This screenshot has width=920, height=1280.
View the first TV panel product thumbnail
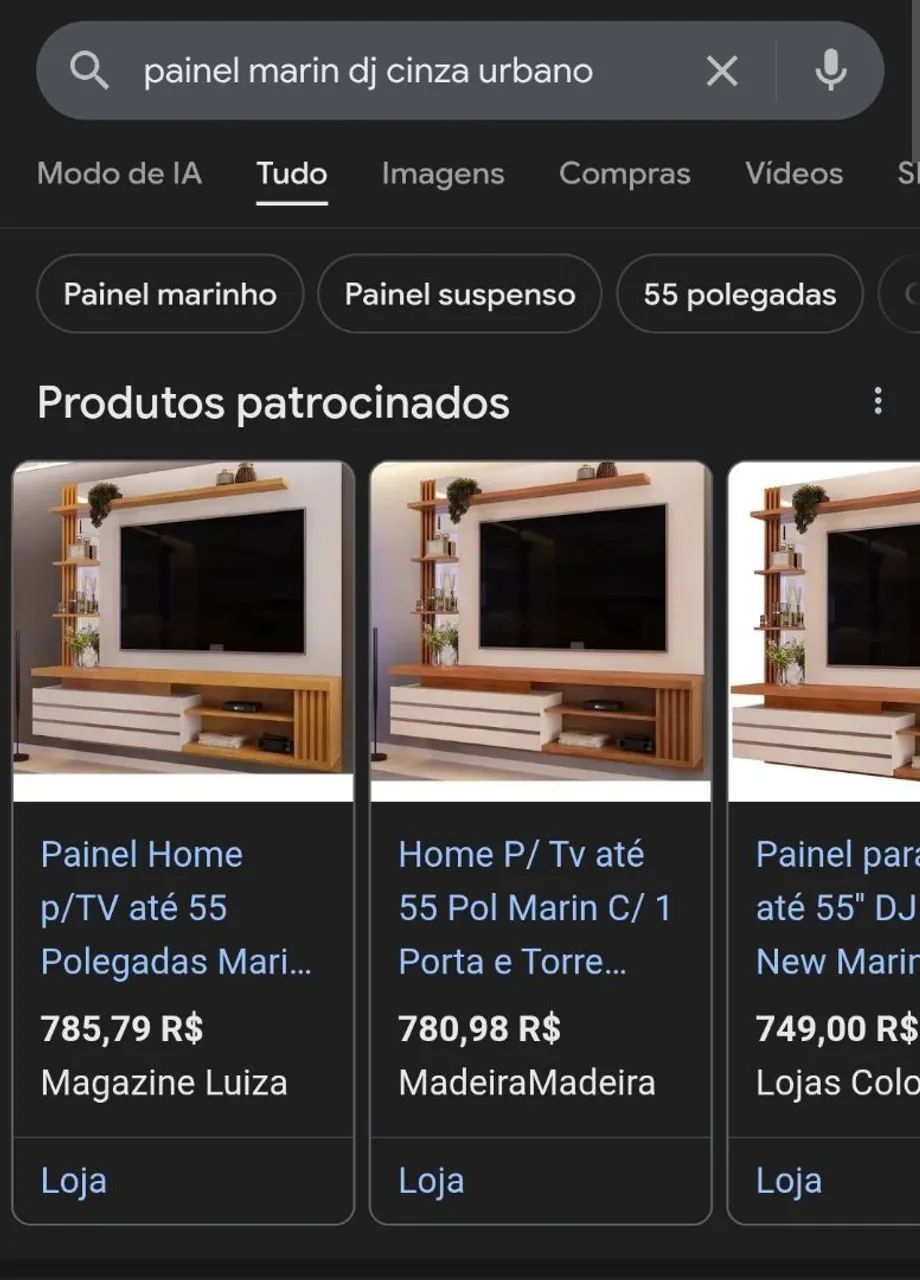pyautogui.click(x=182, y=627)
